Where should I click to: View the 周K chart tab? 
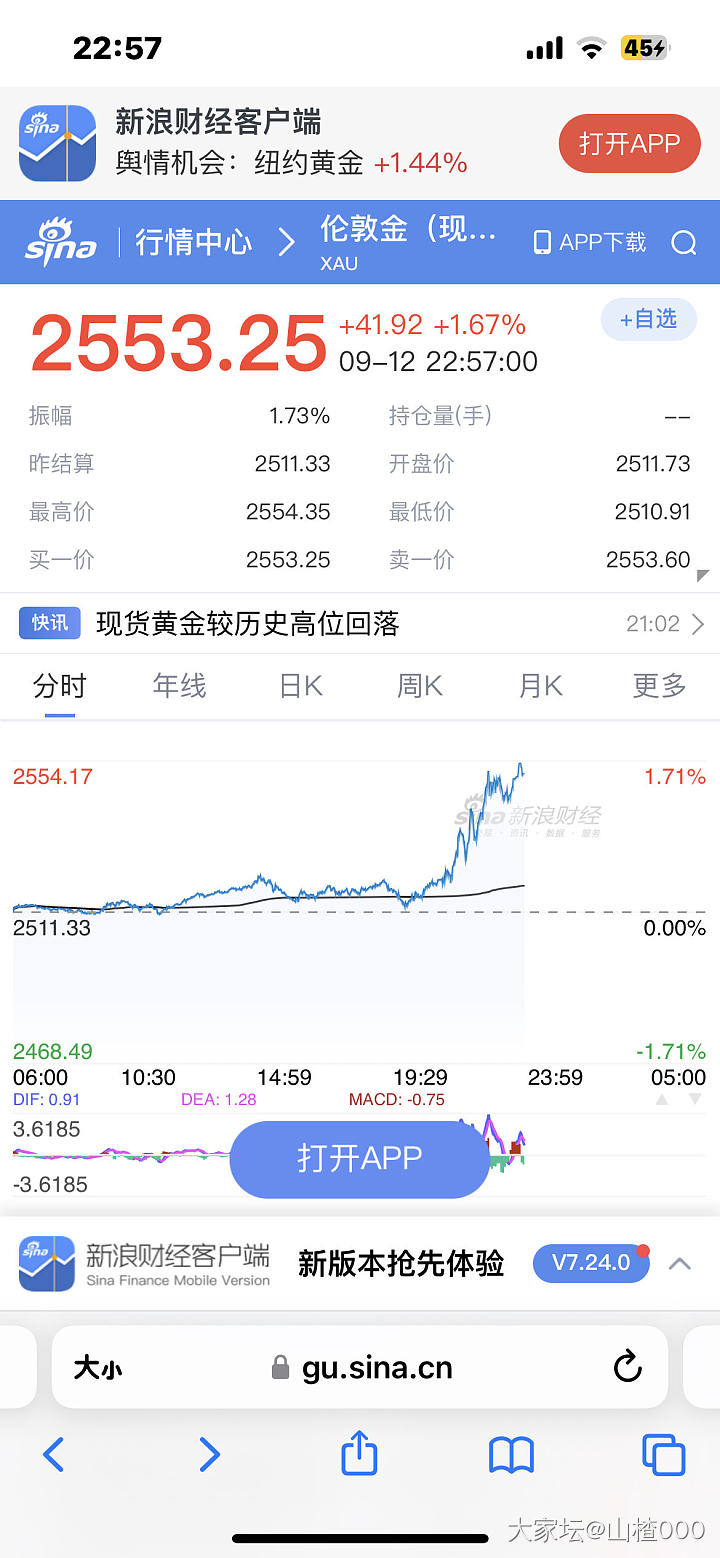point(420,686)
